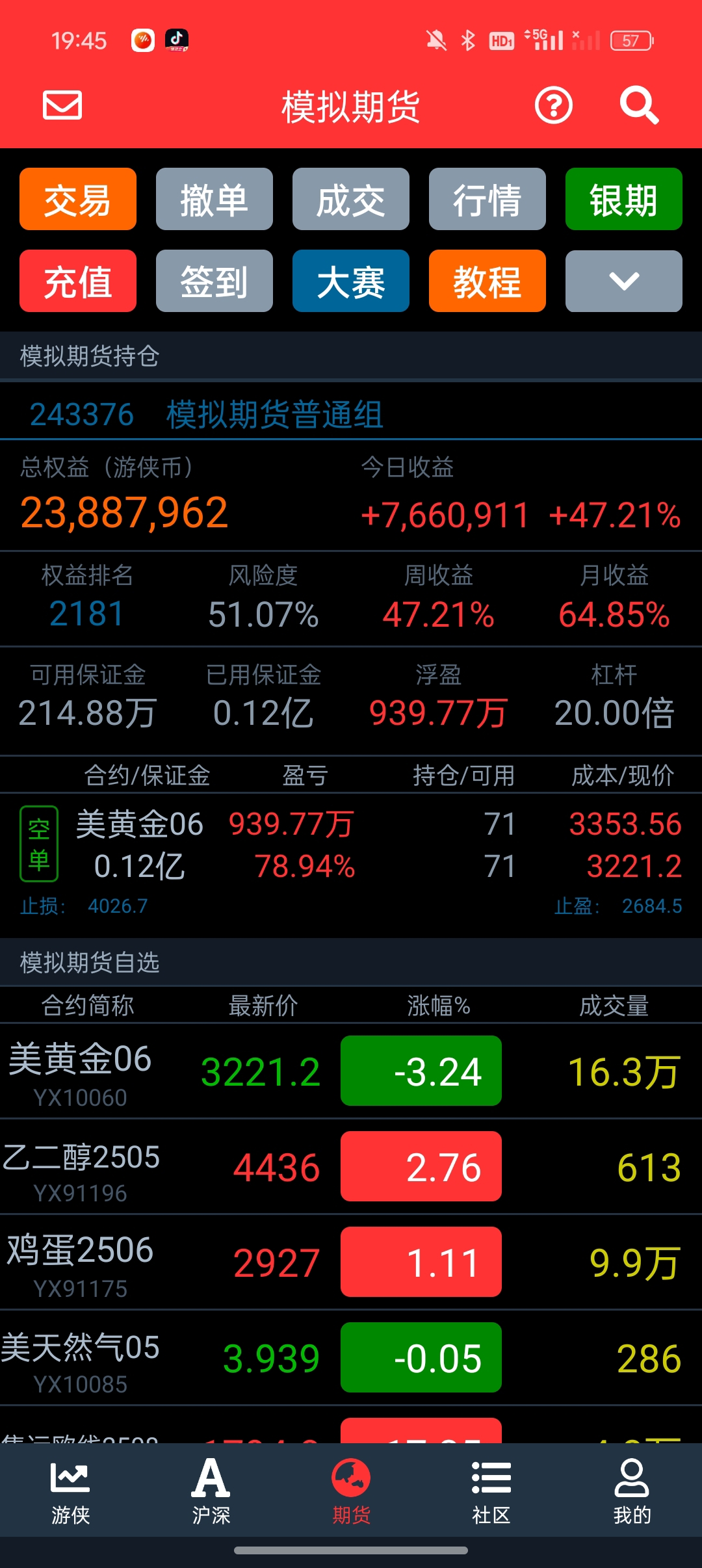Open 鸡蛋2506 in the watchlist
The width and height of the screenshot is (702, 1568).
coord(351,1262)
